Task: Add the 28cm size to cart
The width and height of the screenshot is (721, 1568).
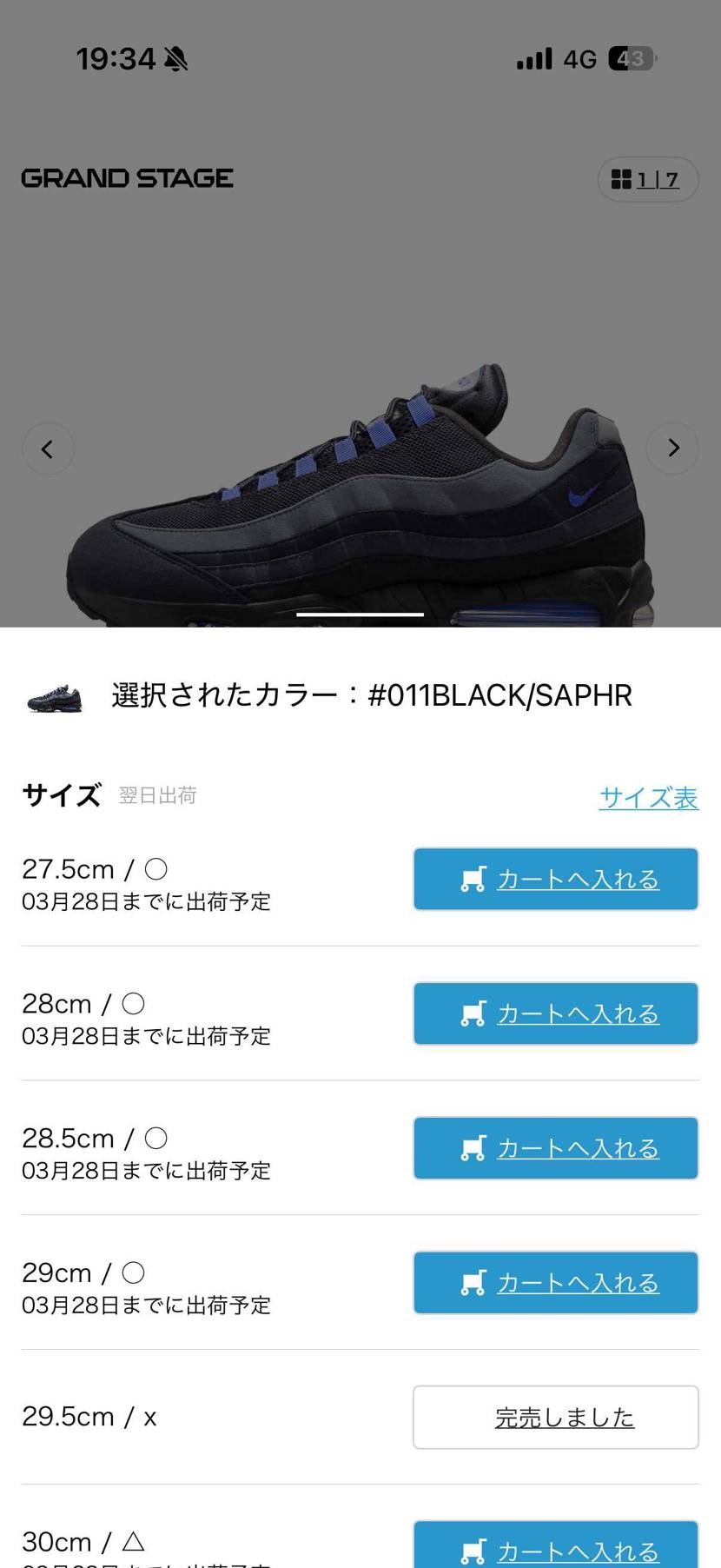Action: point(555,1013)
